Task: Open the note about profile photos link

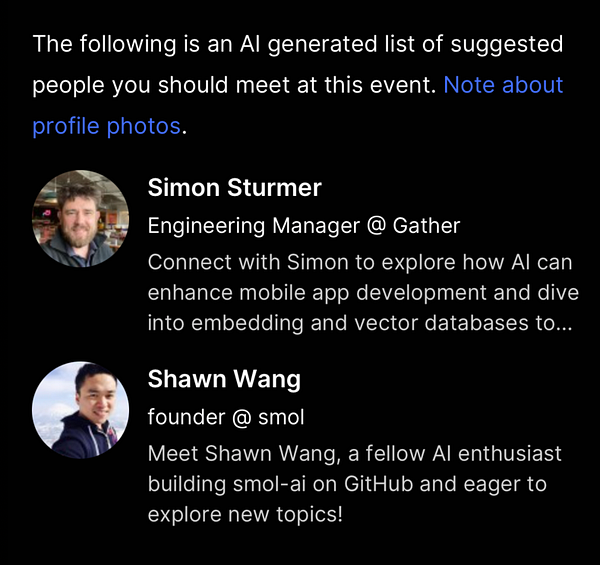Action: (503, 86)
